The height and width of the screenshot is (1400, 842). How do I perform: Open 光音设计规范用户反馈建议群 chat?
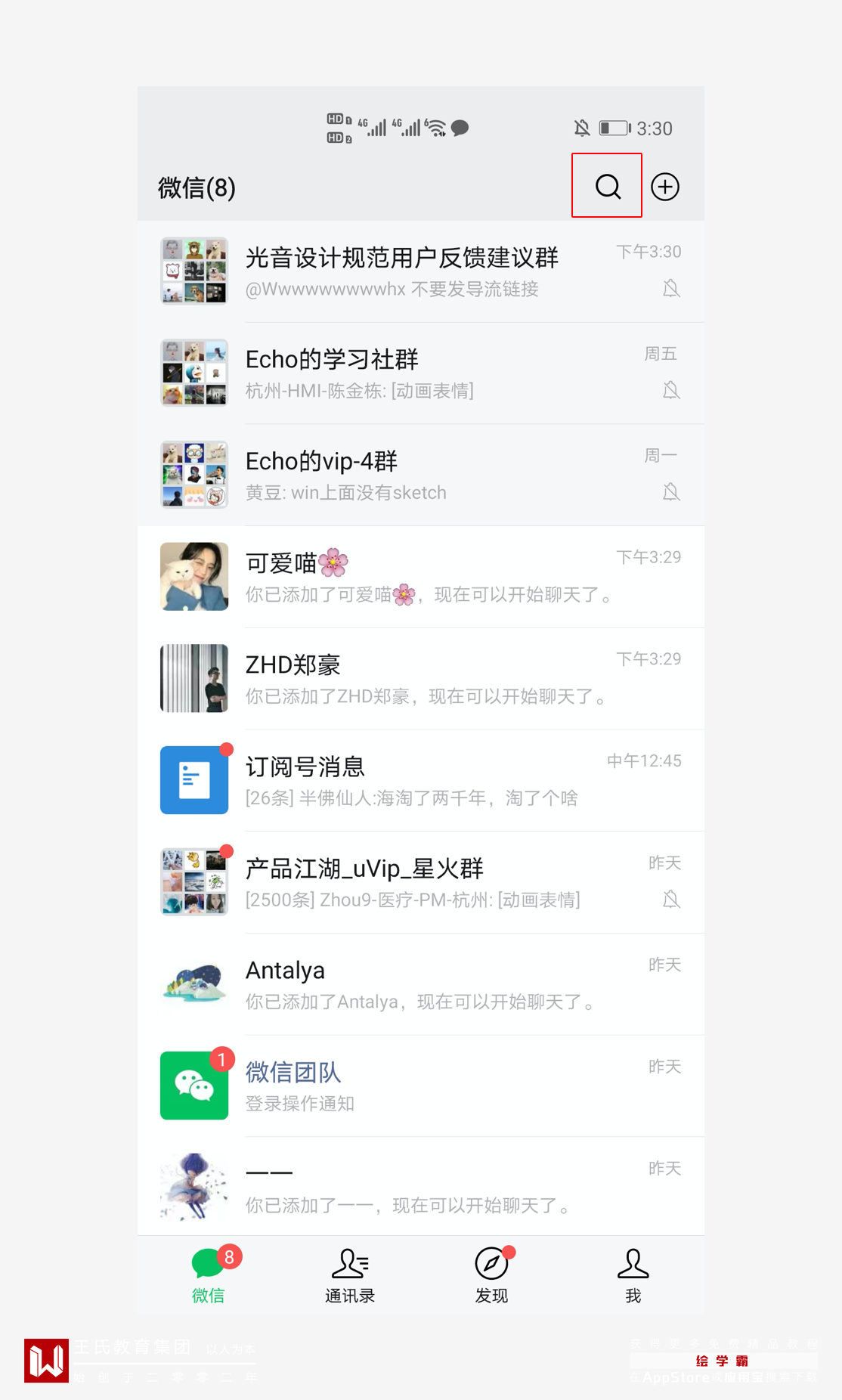(420, 271)
